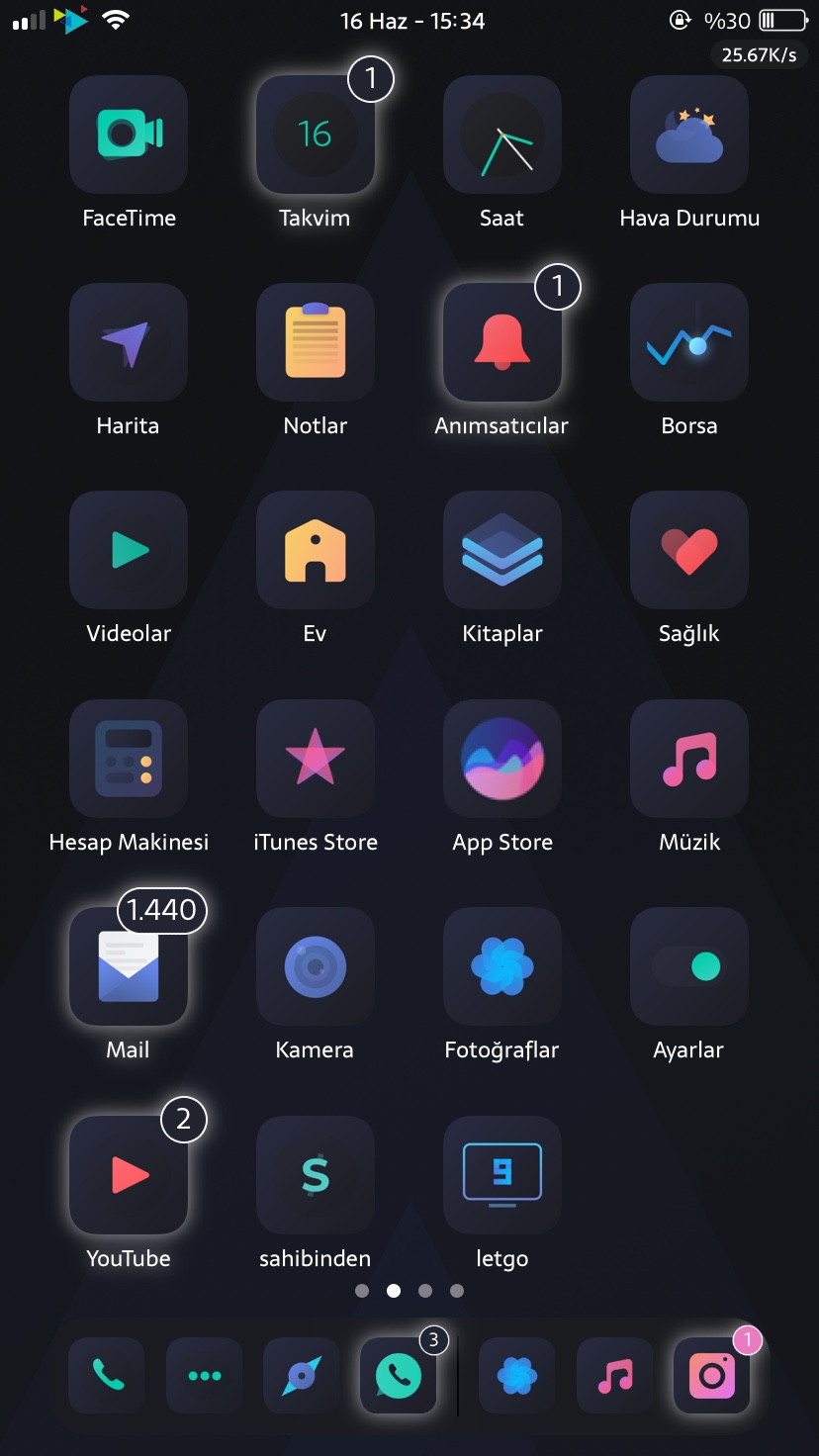This screenshot has width=819, height=1456.
Task: Launch the sahibinden app
Action: tap(315, 1175)
